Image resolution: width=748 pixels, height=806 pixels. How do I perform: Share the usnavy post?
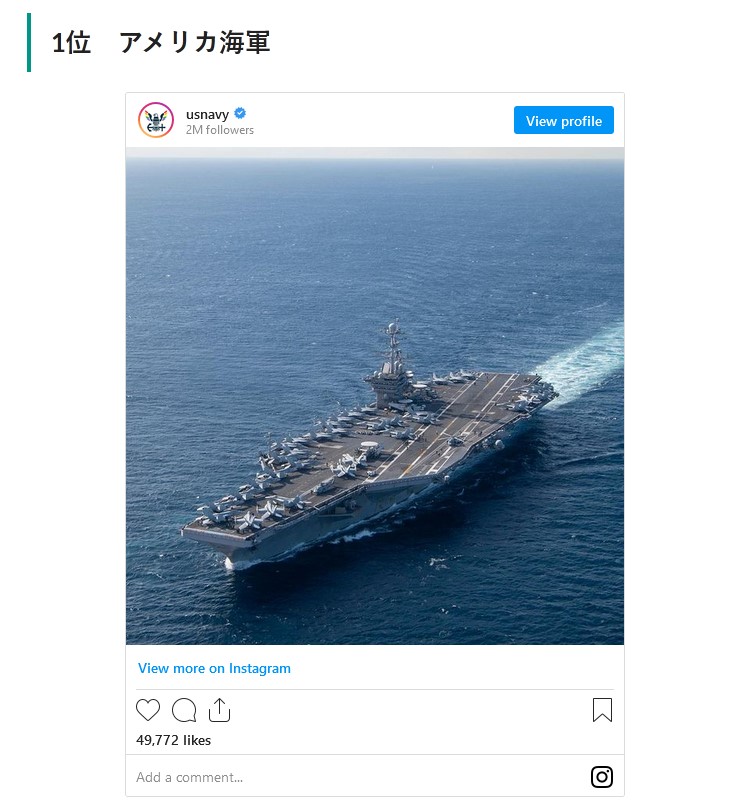coord(219,711)
